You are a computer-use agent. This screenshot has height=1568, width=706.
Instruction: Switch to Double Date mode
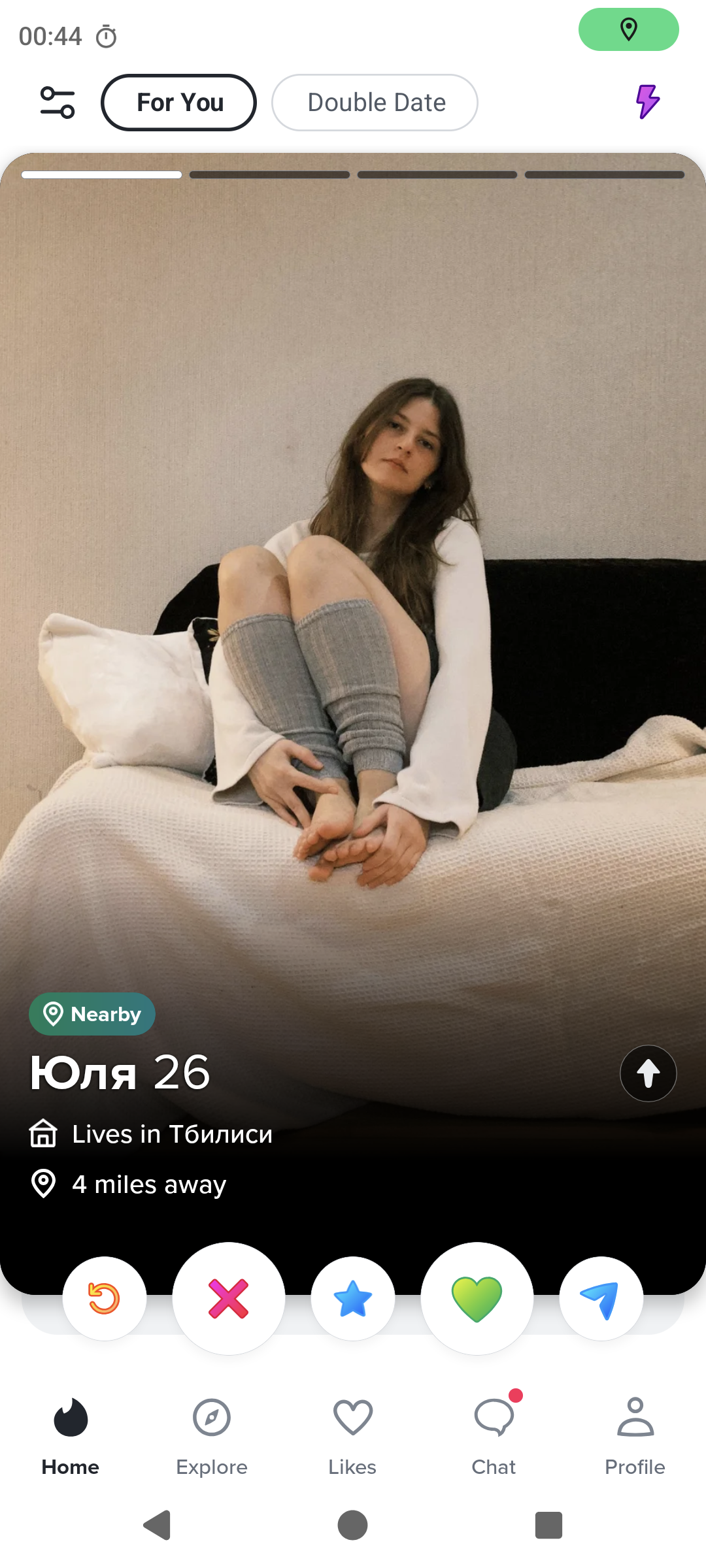(375, 103)
